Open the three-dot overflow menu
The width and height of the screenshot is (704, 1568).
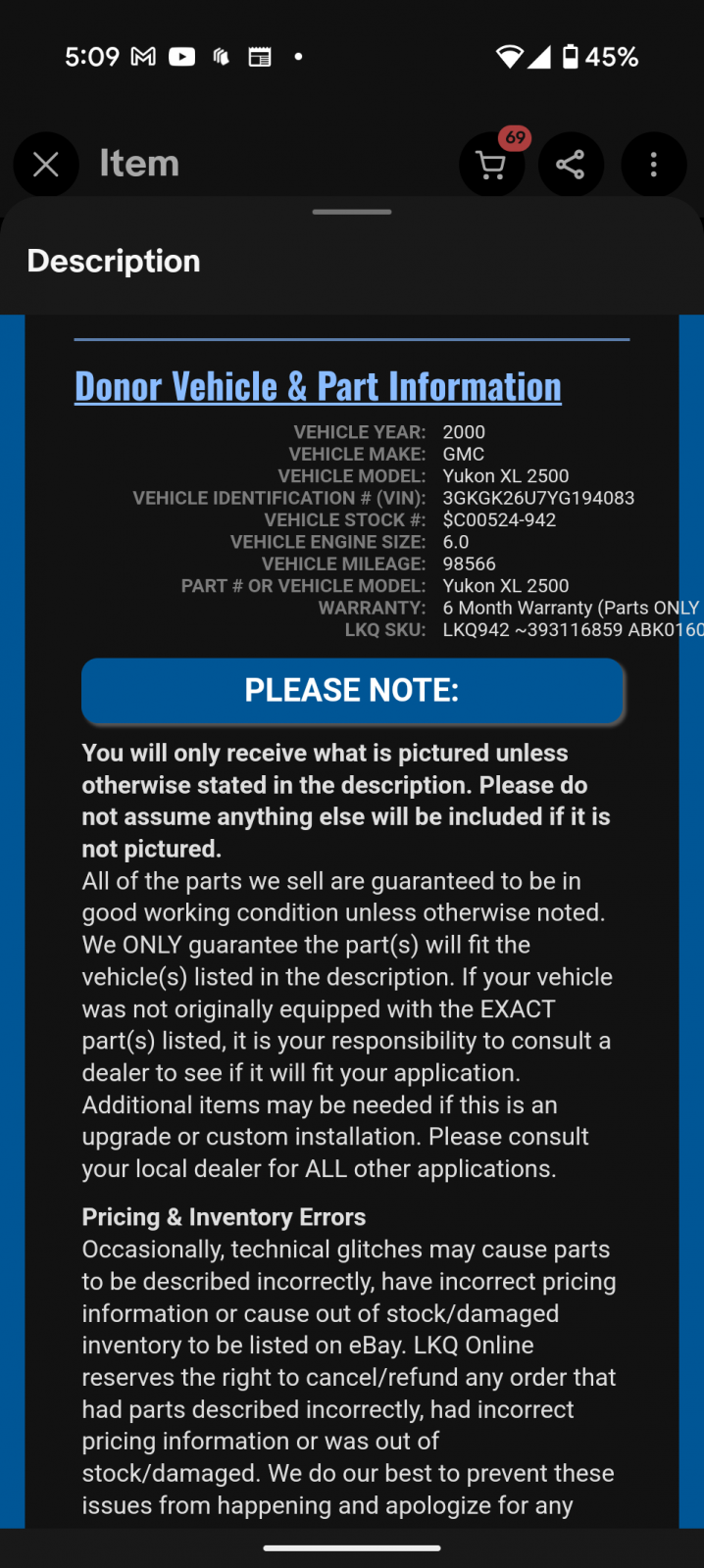click(654, 165)
